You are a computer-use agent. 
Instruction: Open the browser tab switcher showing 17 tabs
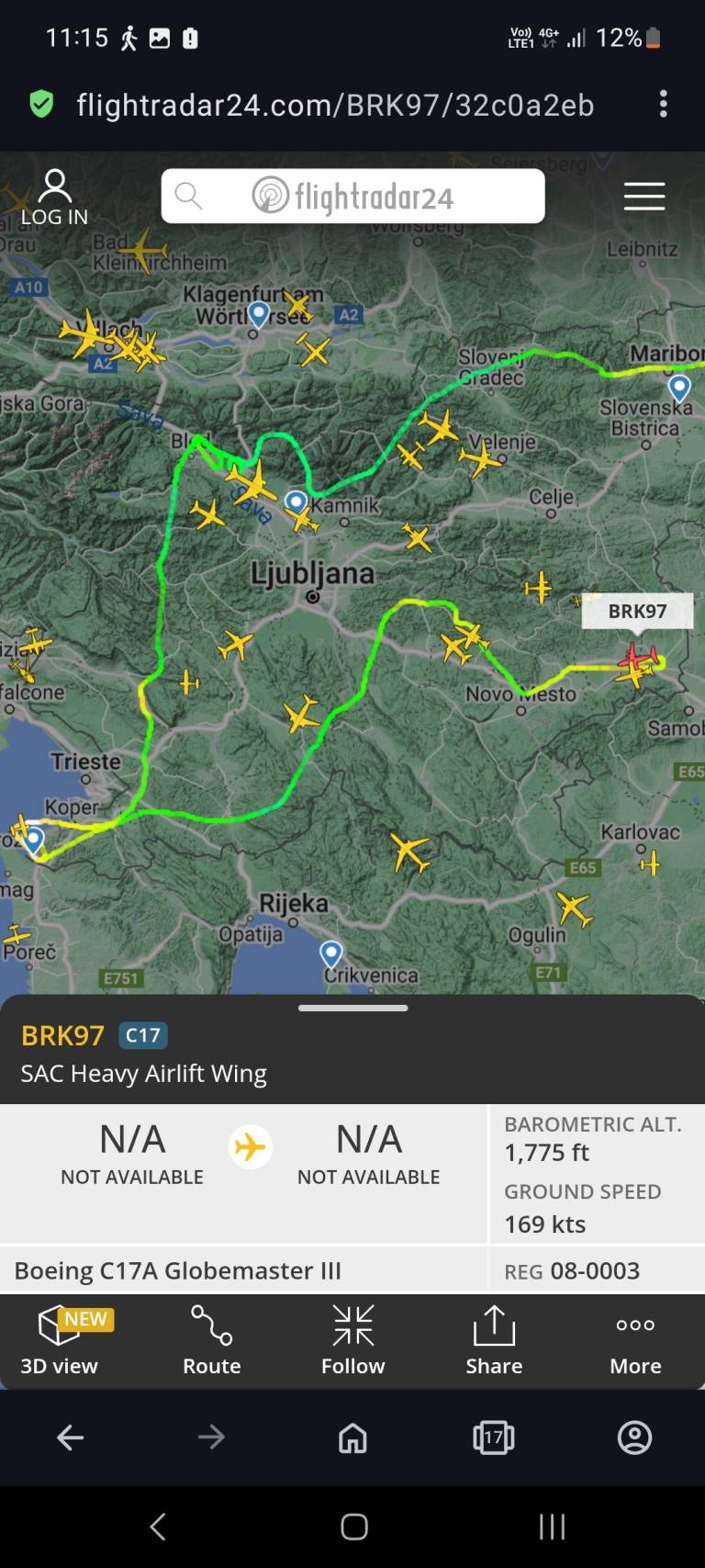pos(493,1438)
